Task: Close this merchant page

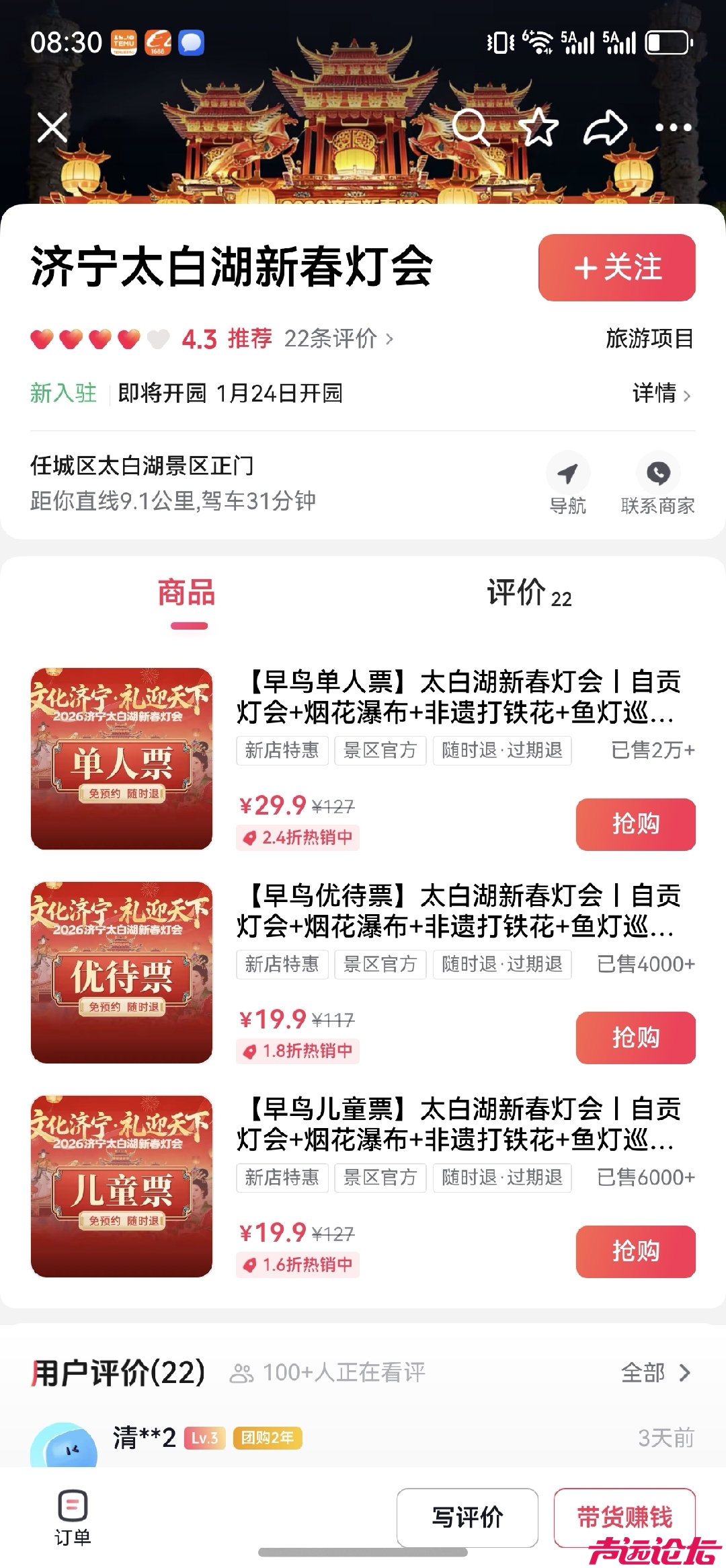Action: point(52,128)
